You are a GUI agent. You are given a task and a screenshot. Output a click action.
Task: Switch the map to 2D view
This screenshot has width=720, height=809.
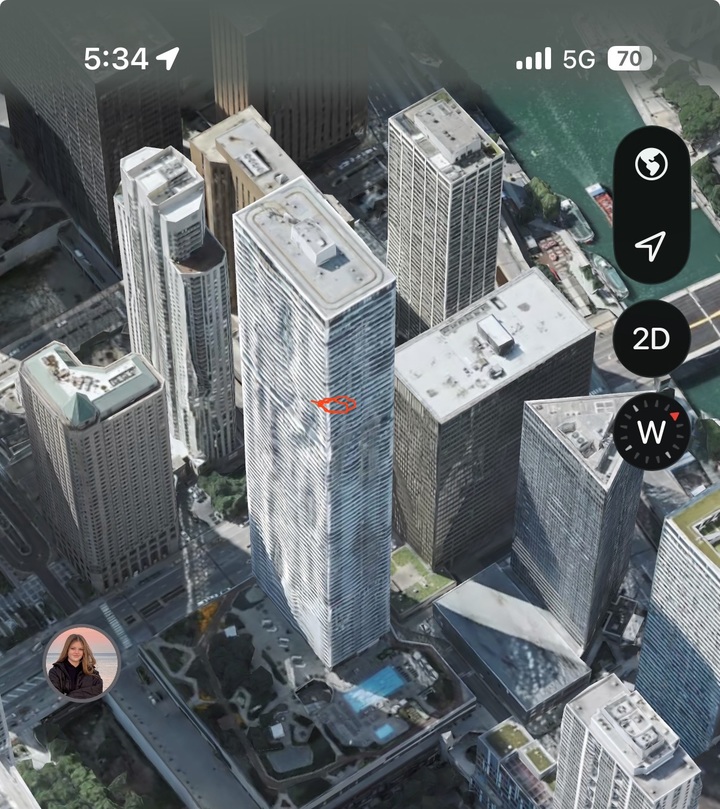coord(651,339)
